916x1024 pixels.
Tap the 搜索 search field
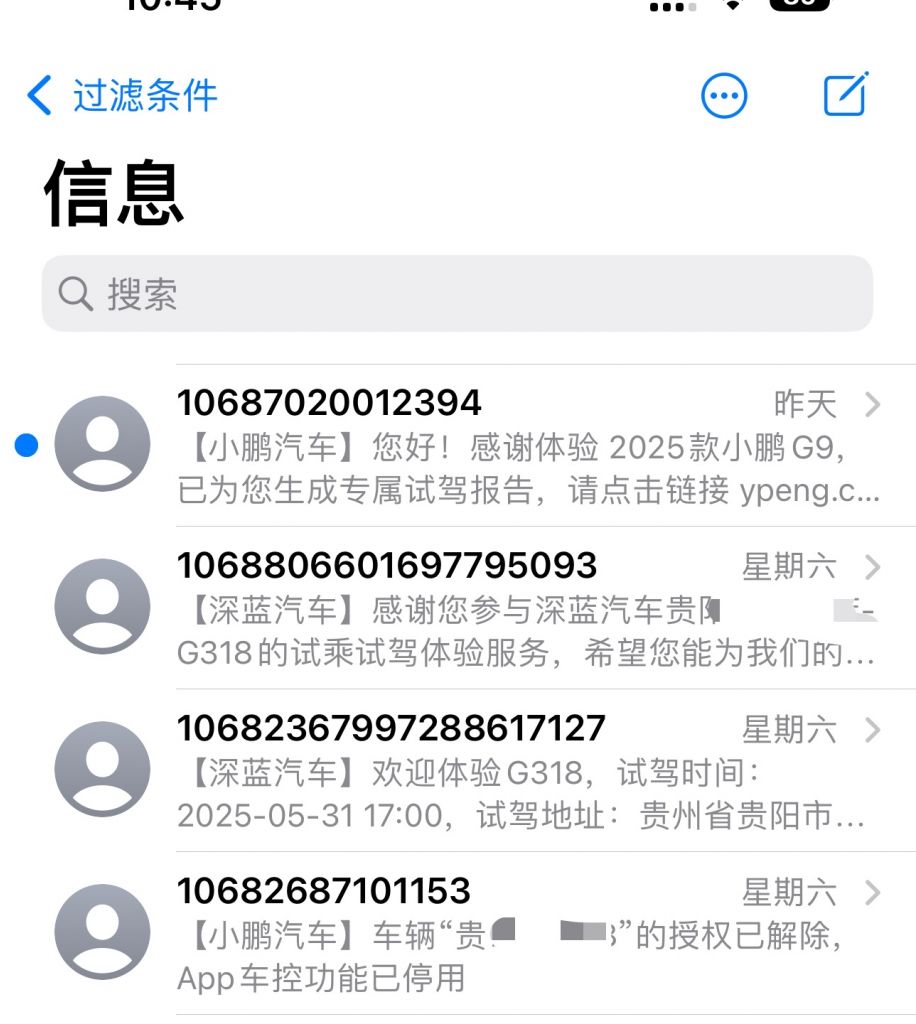click(x=457, y=294)
